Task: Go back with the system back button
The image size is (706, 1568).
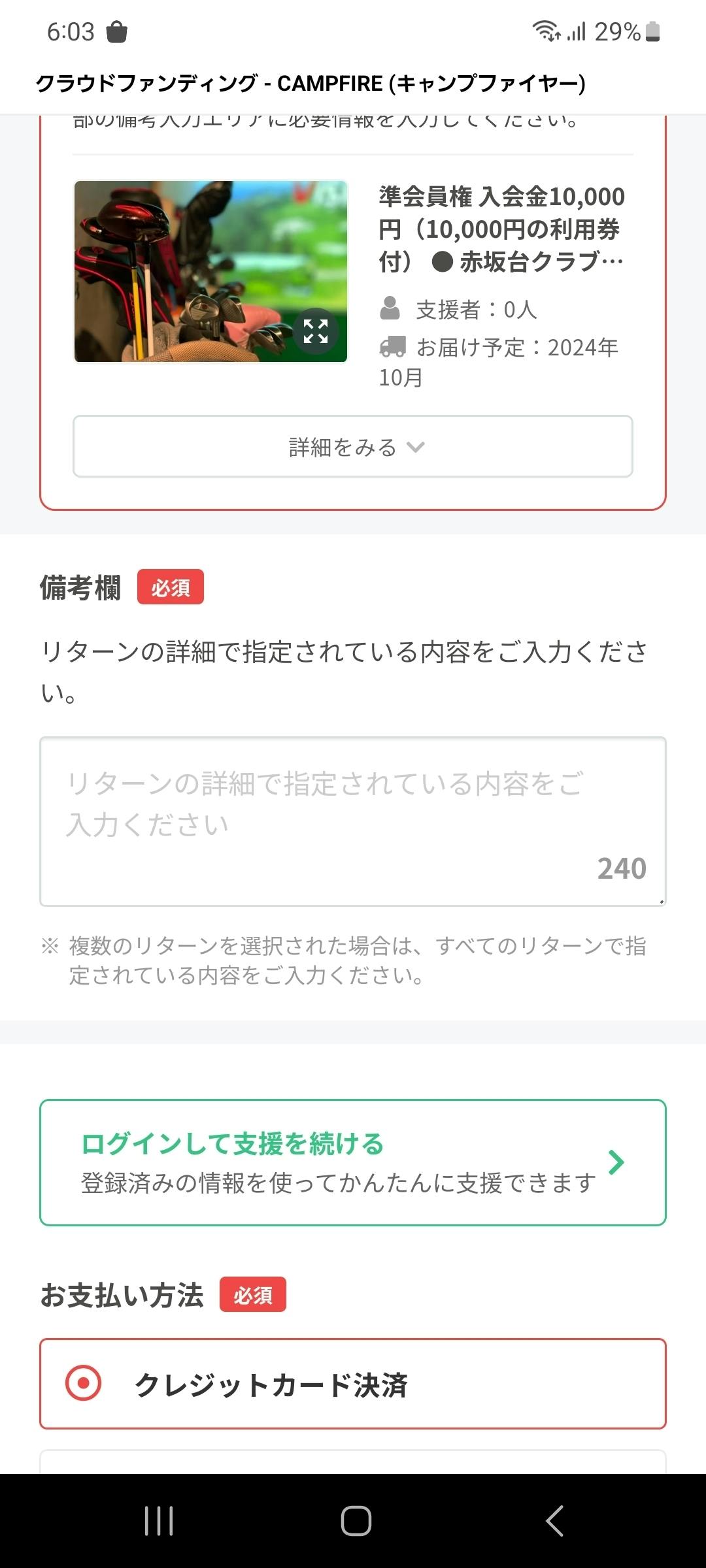Action: click(x=554, y=1521)
